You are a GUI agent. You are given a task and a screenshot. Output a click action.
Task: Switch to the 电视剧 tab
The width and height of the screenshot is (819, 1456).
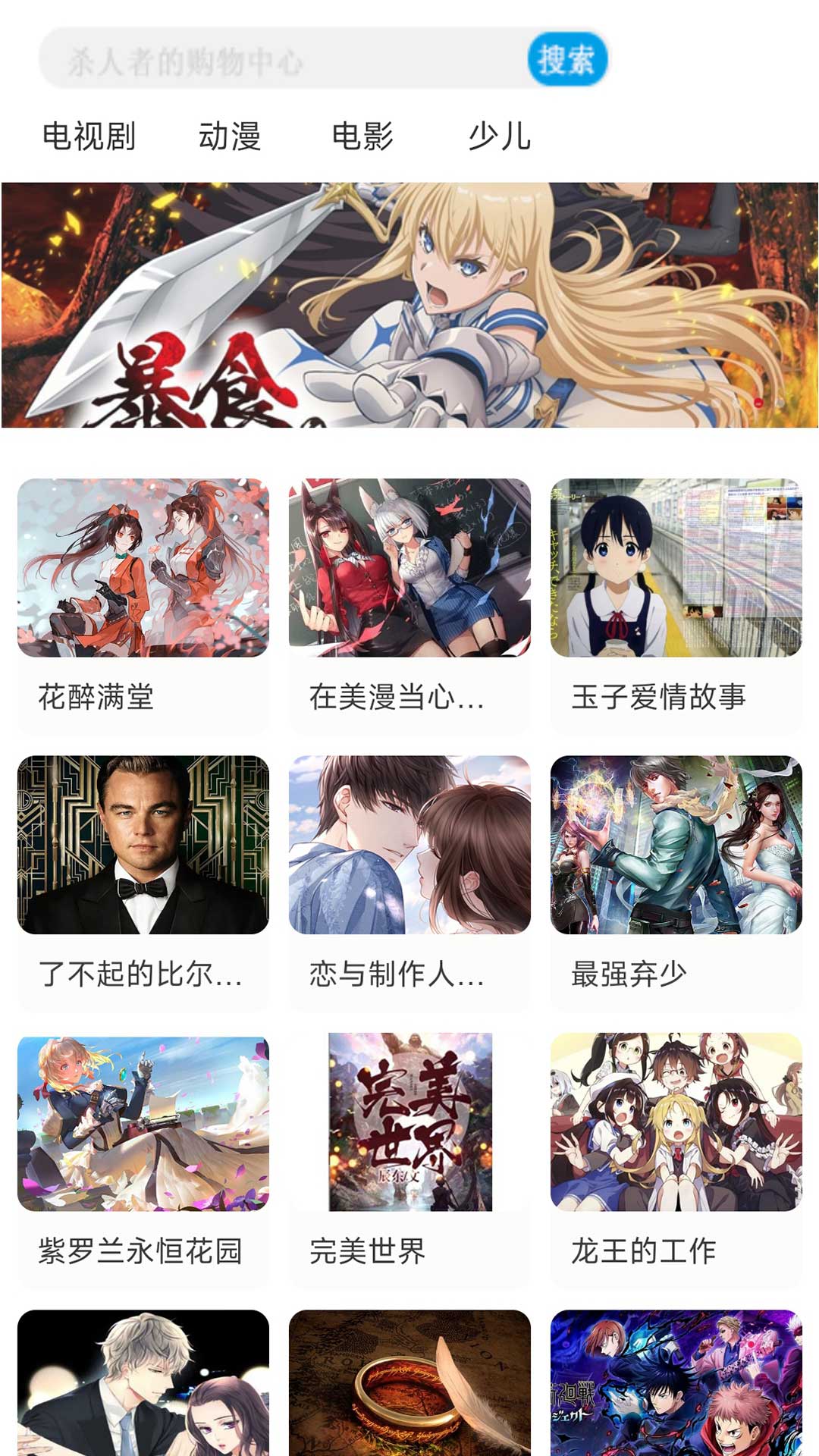pos(89,136)
